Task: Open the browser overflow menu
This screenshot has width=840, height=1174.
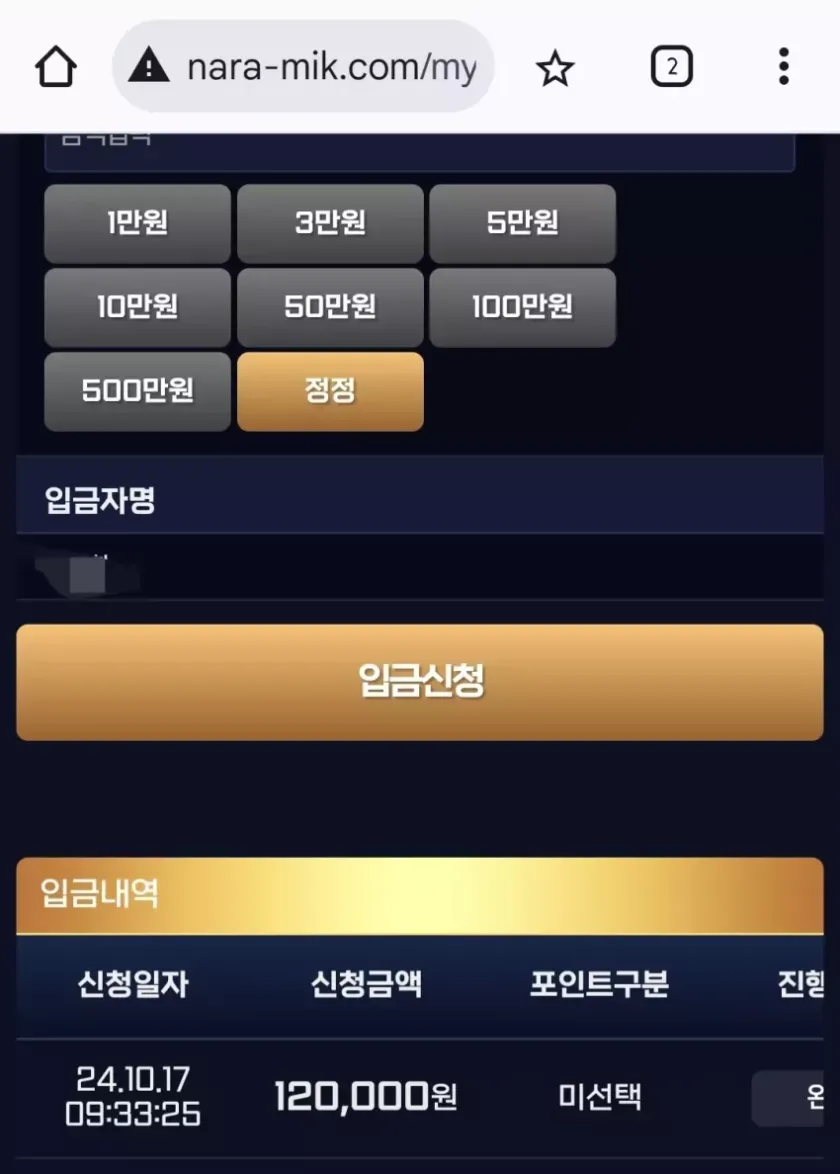Action: click(x=783, y=68)
